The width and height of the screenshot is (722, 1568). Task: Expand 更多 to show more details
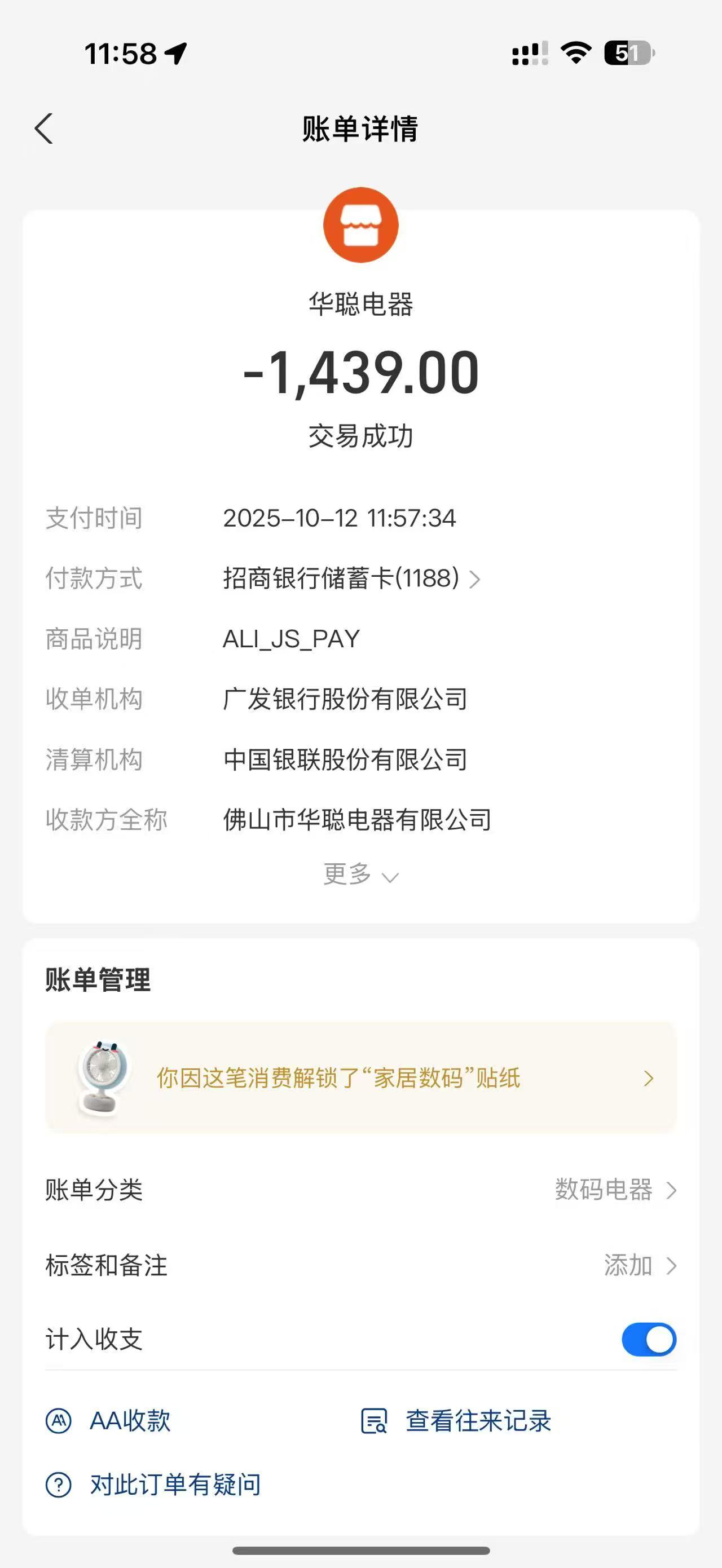tap(360, 874)
